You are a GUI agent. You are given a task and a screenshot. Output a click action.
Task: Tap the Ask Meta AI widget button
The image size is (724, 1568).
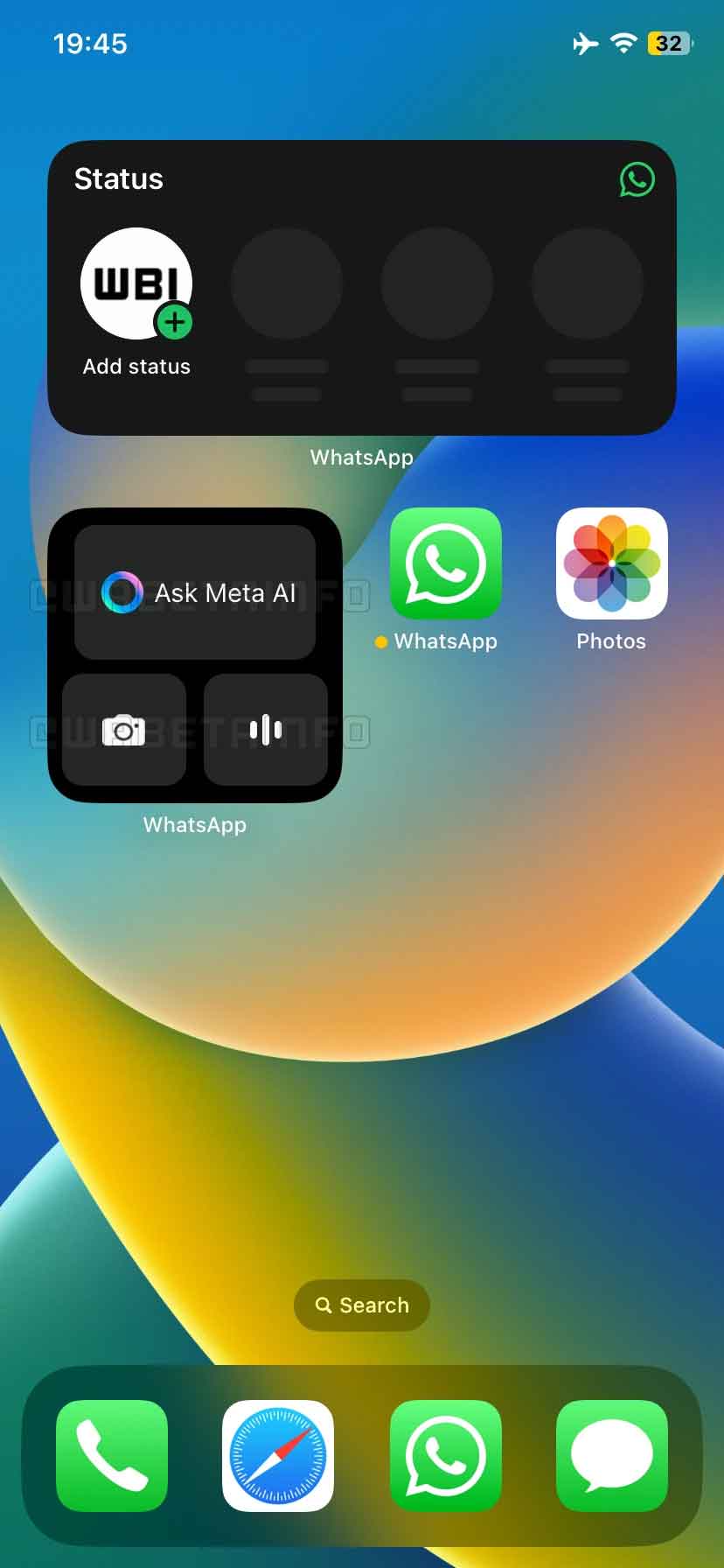pos(195,592)
